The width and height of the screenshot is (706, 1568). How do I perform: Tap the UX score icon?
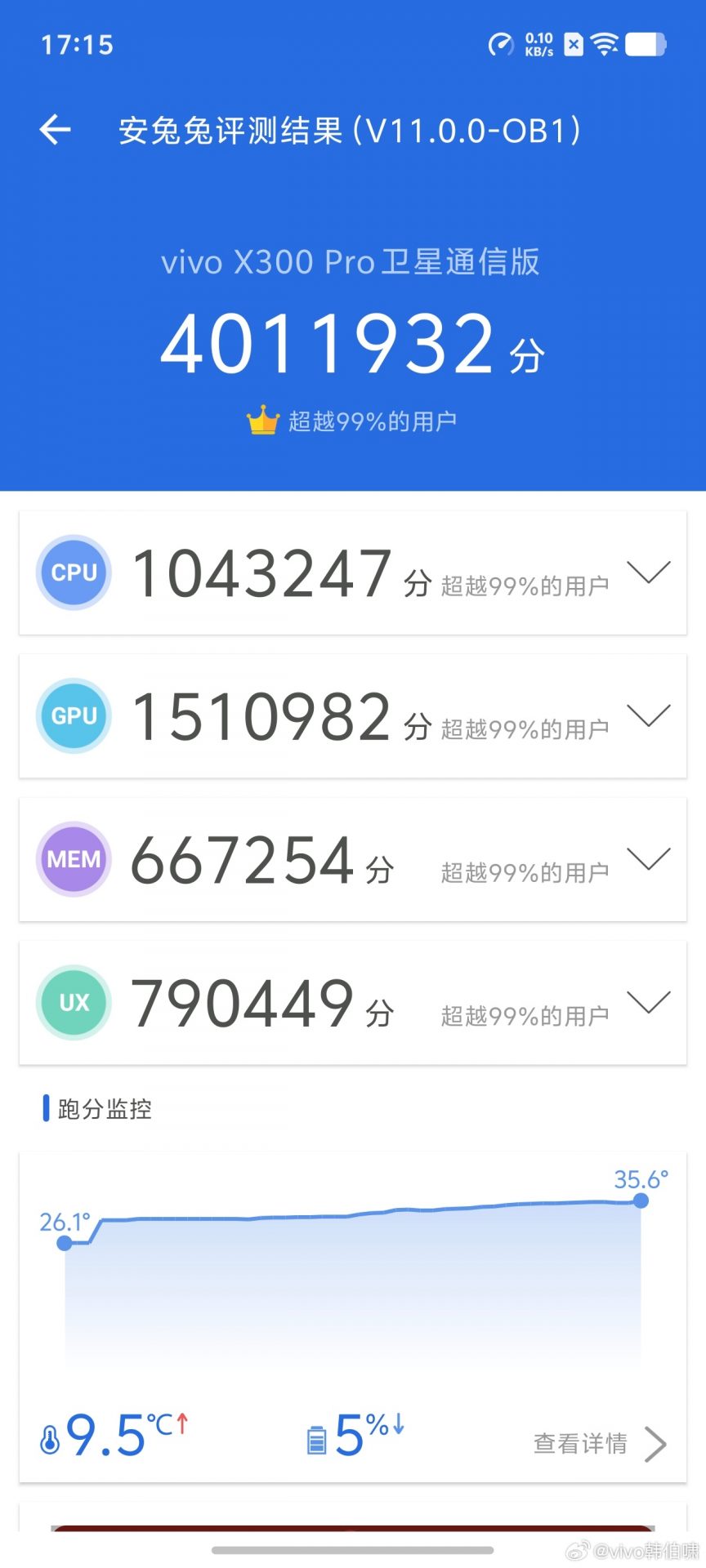click(73, 1002)
